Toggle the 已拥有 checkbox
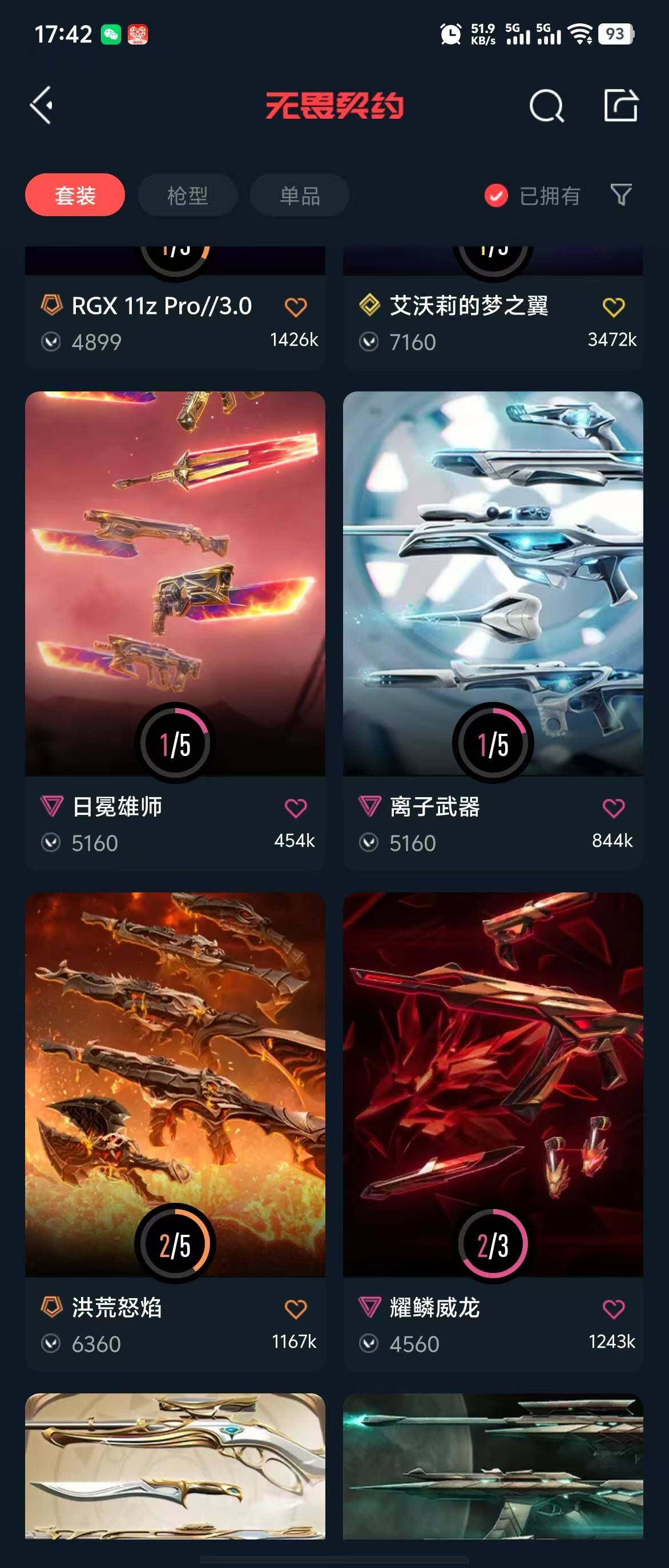 pos(496,195)
